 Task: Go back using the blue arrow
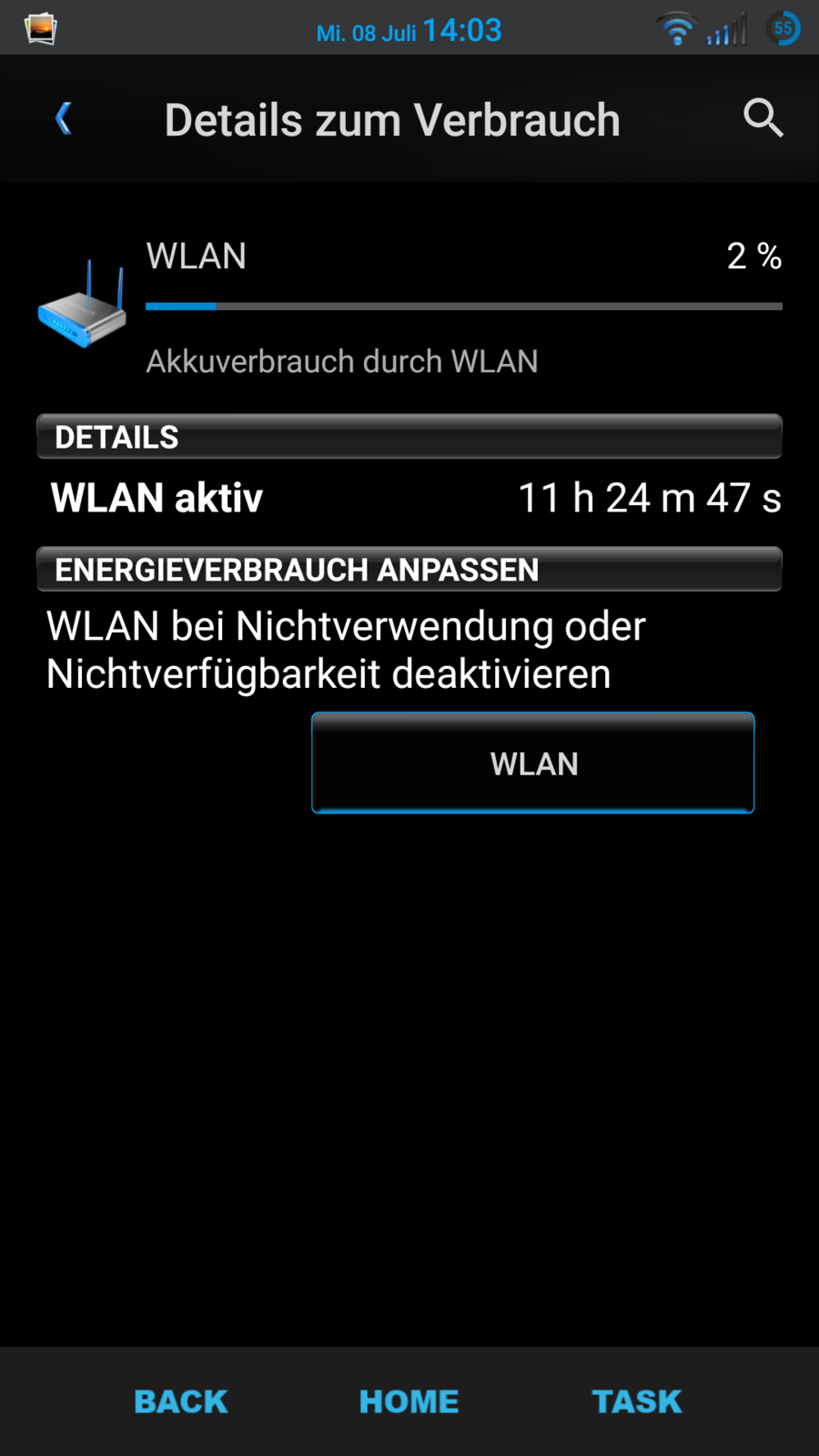63,118
